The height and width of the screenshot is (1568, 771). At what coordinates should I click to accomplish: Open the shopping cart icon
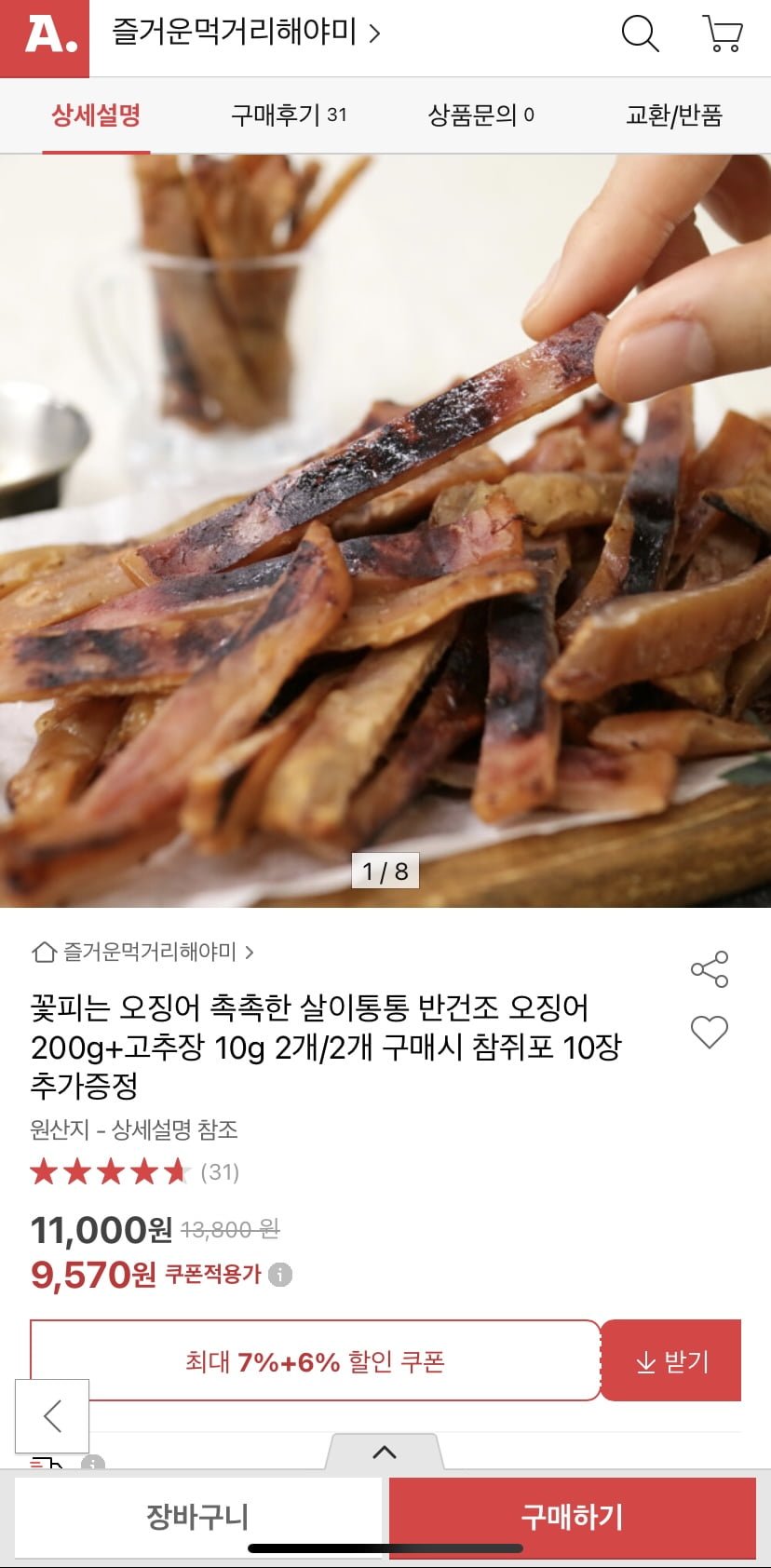point(722,34)
